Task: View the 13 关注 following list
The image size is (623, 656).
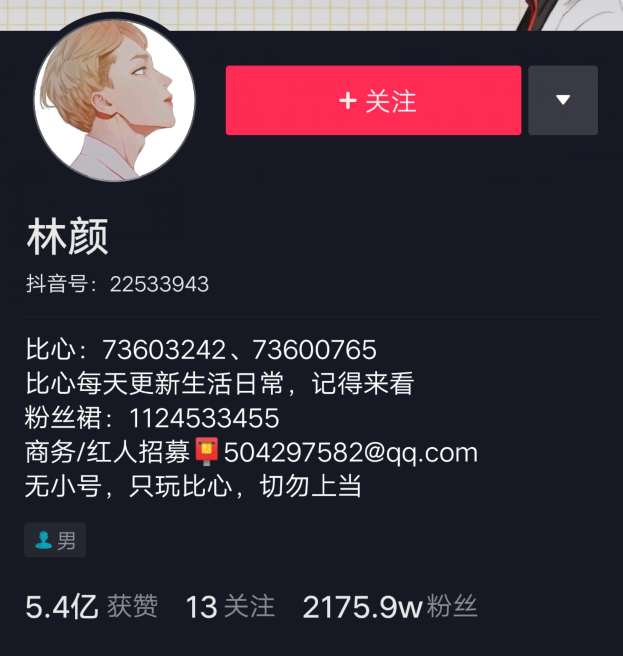Action: pos(230,606)
